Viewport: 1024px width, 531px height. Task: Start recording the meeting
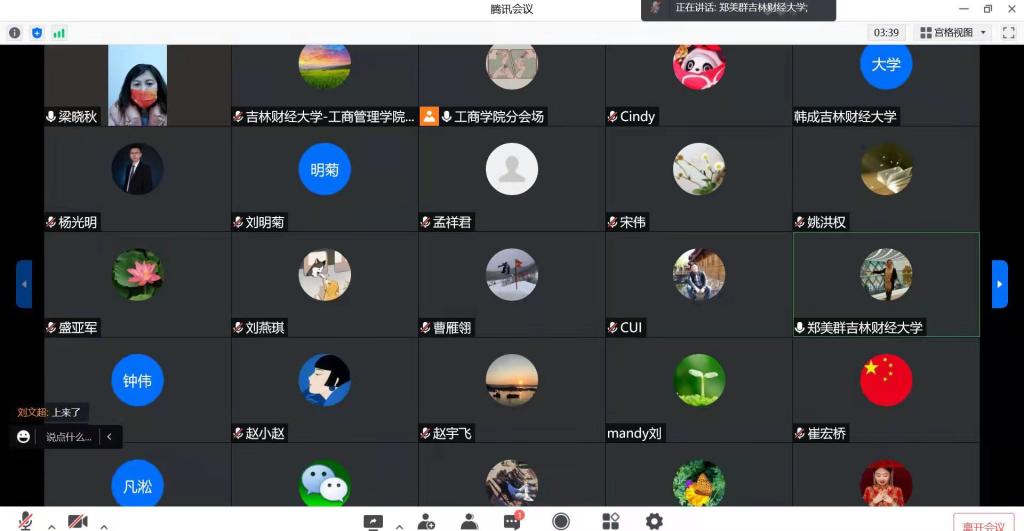coord(561,522)
